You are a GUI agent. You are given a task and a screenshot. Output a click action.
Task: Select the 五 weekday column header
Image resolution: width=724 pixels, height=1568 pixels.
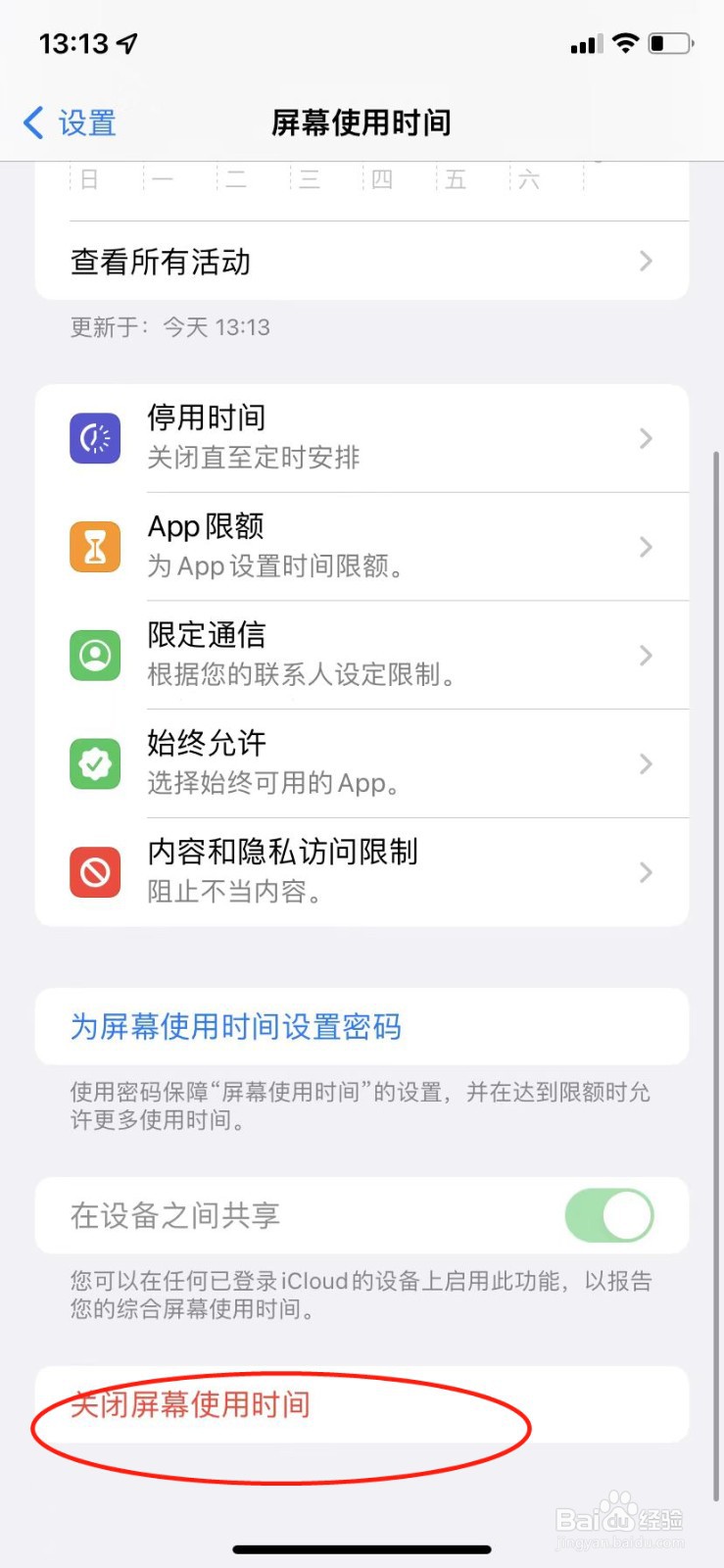(456, 179)
